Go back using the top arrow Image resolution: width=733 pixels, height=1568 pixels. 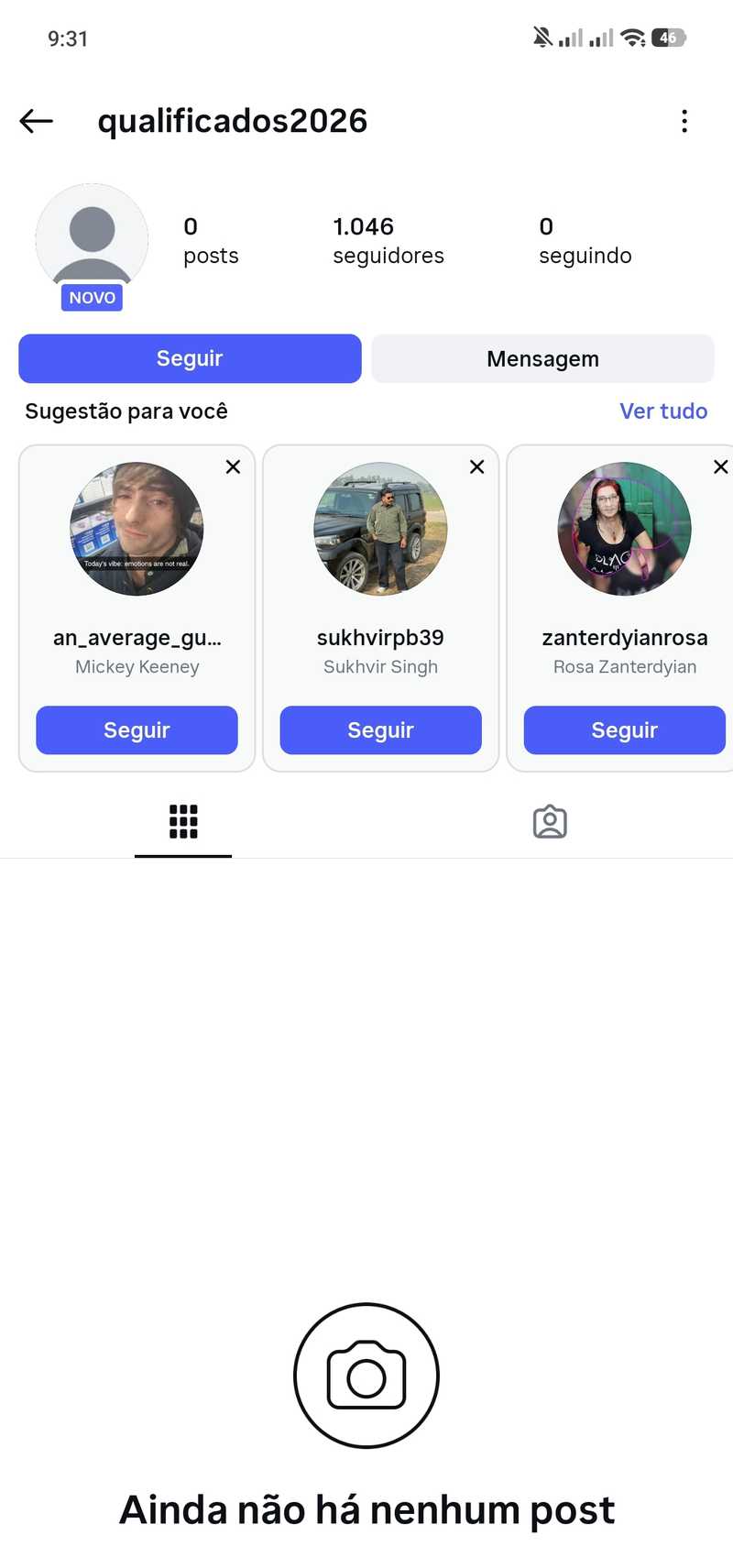pyautogui.click(x=37, y=121)
